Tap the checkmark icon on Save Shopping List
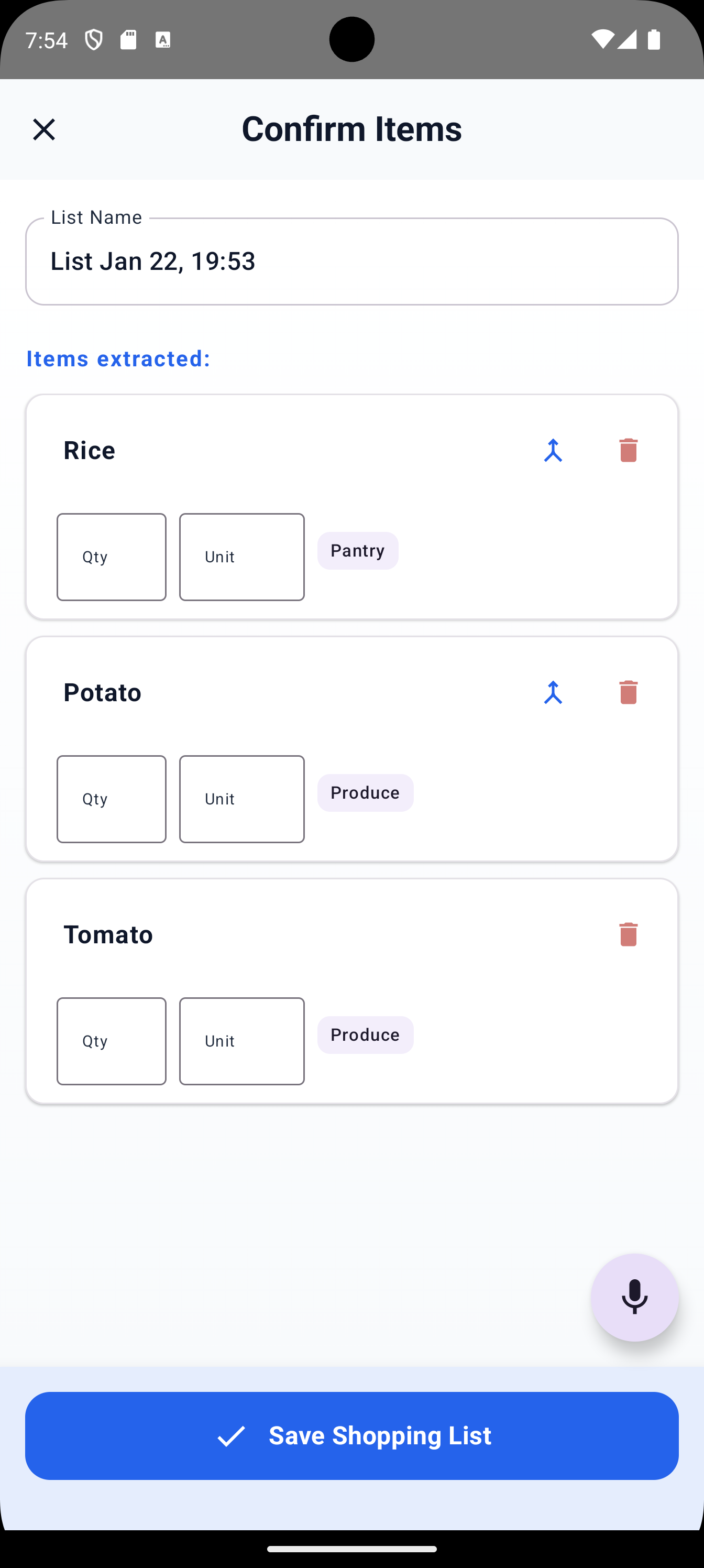The image size is (704, 1568). click(233, 1435)
